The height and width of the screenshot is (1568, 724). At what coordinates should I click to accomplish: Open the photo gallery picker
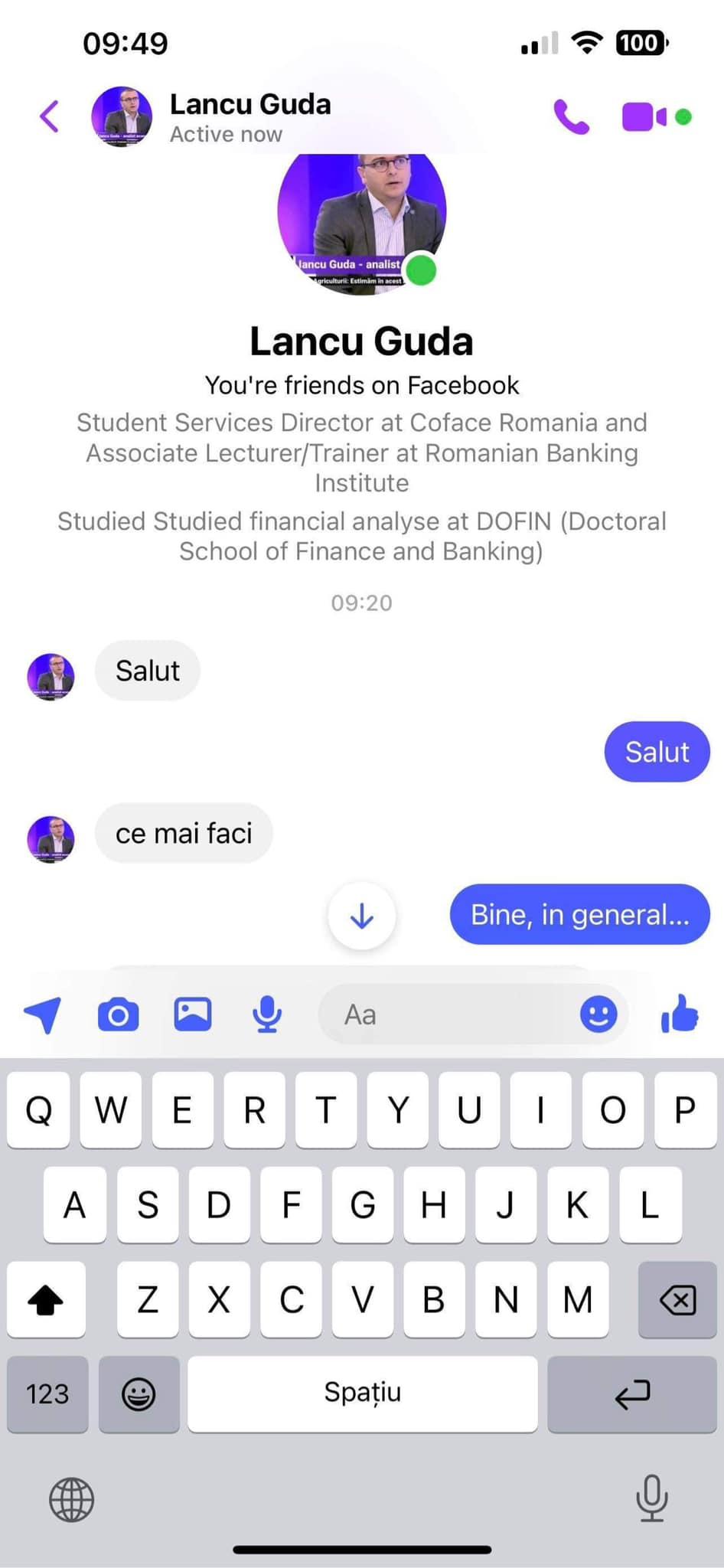193,1015
